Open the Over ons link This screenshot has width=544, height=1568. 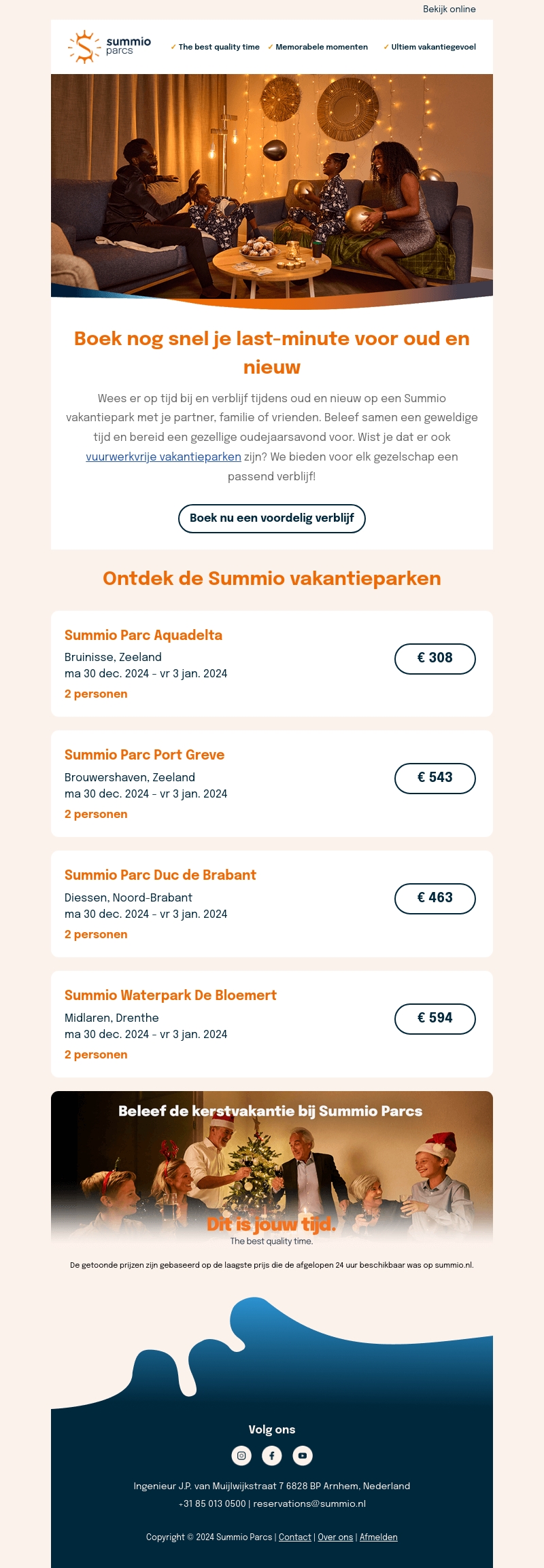[335, 1537]
